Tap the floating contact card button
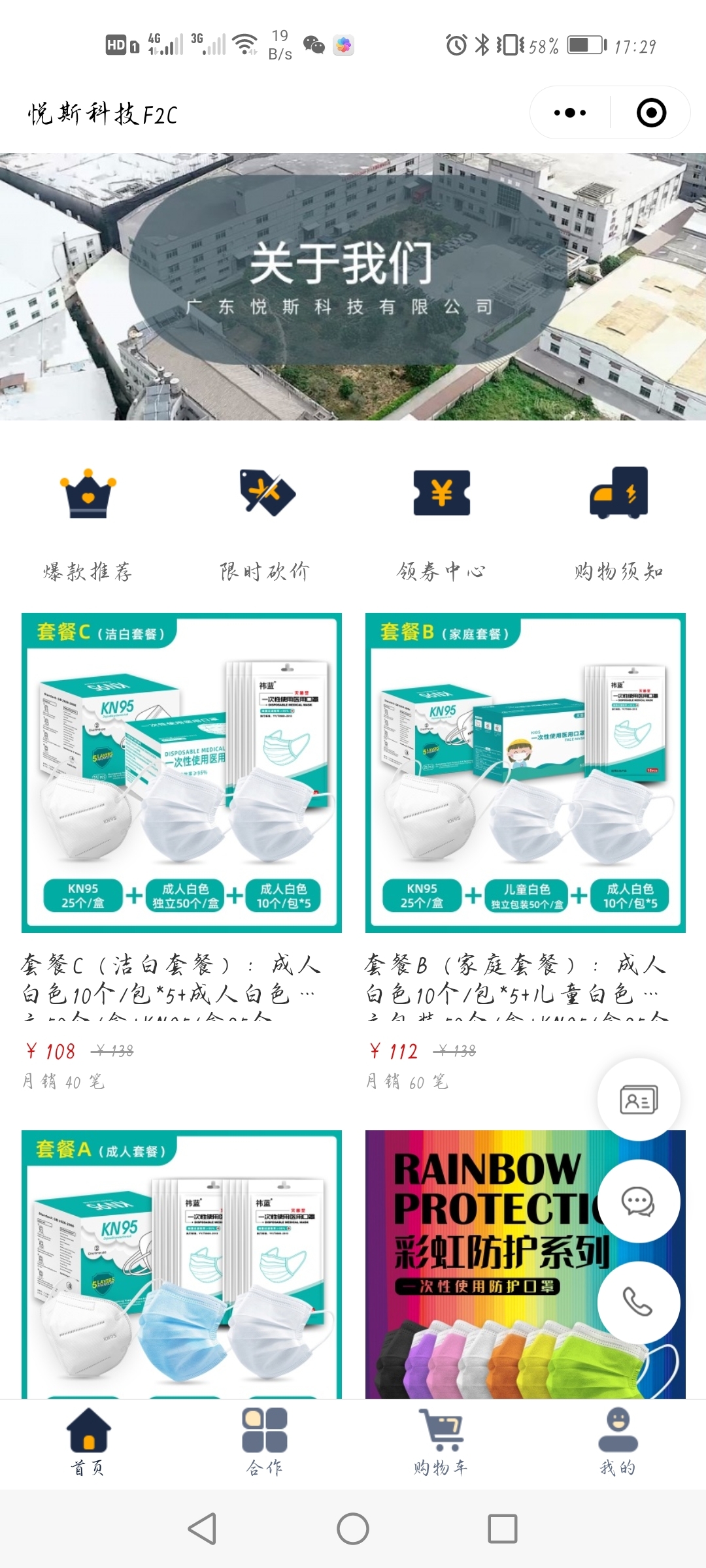 (x=639, y=1100)
